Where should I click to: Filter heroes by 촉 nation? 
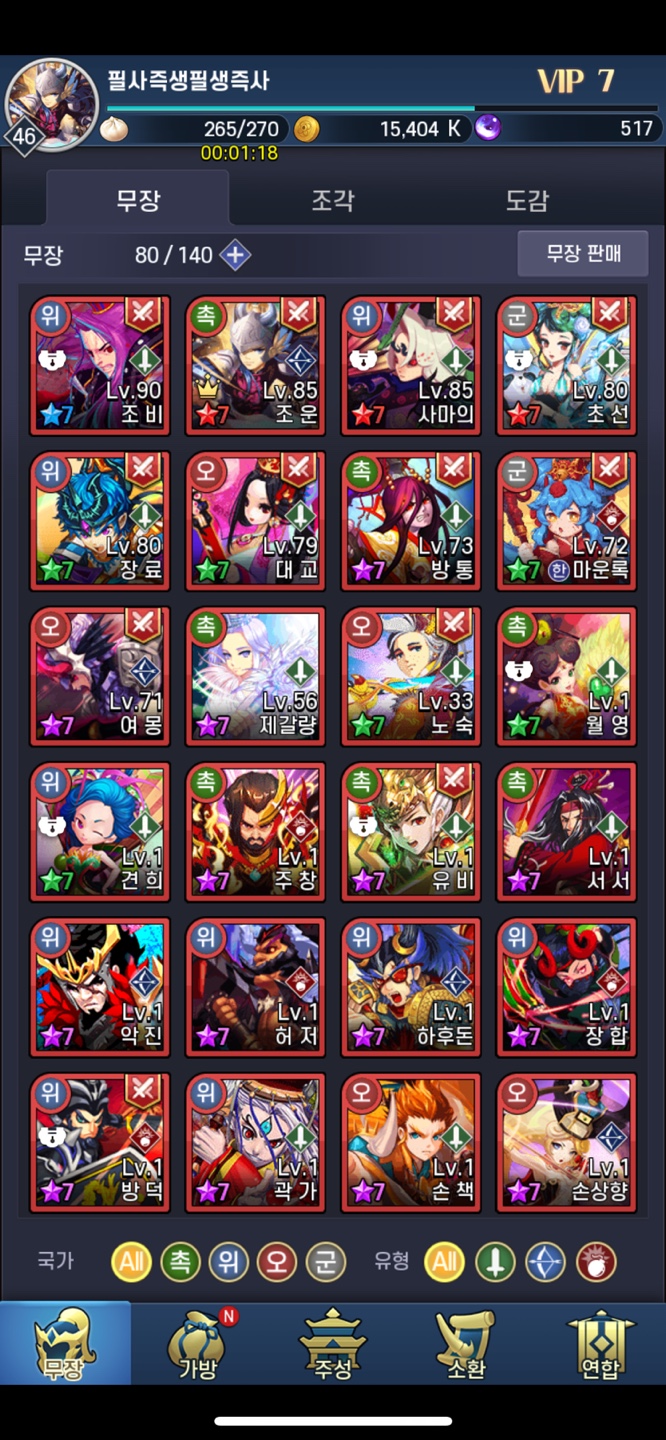(x=179, y=1262)
